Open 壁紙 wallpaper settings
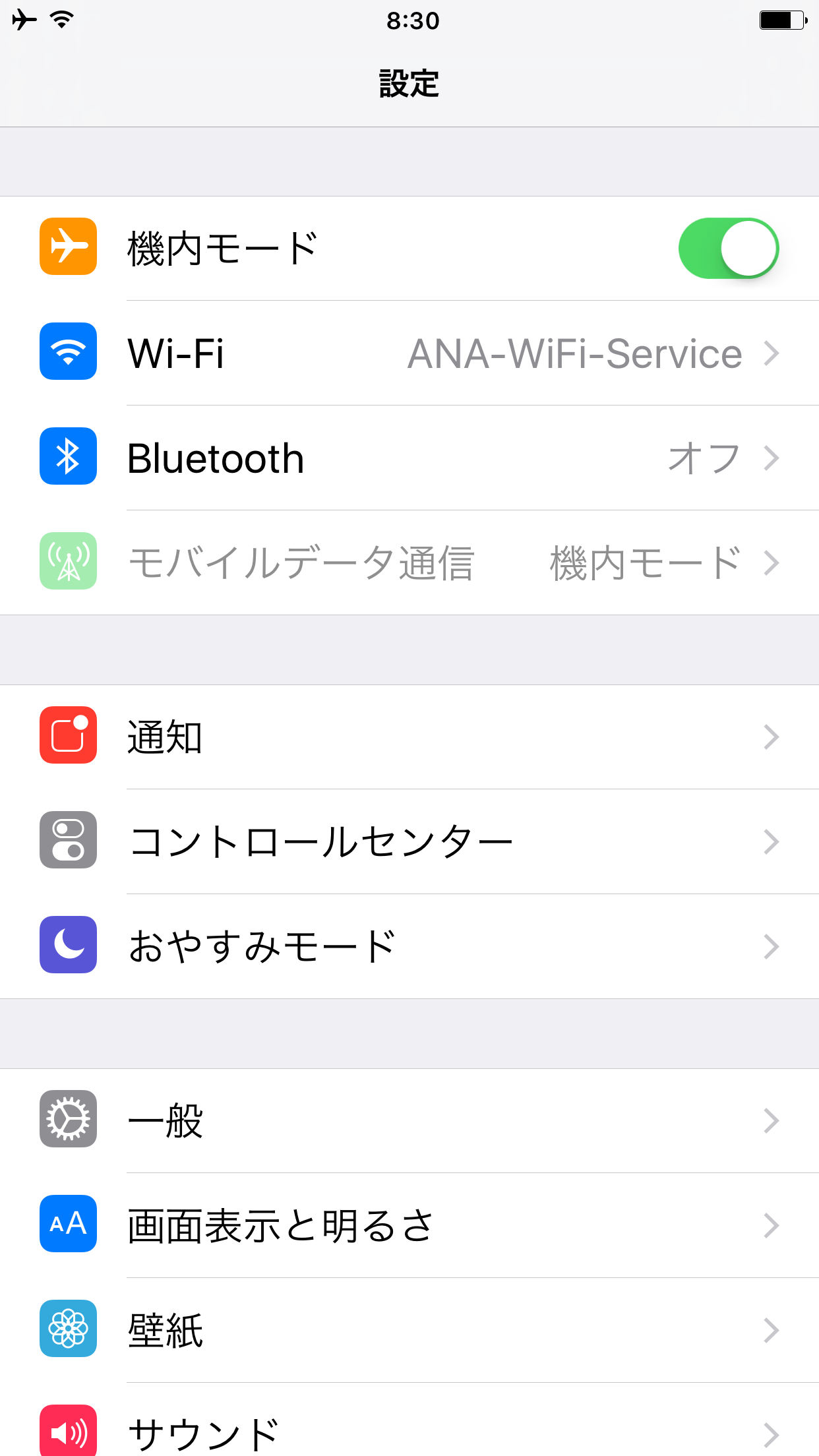The height and width of the screenshot is (1456, 819). (409, 1331)
